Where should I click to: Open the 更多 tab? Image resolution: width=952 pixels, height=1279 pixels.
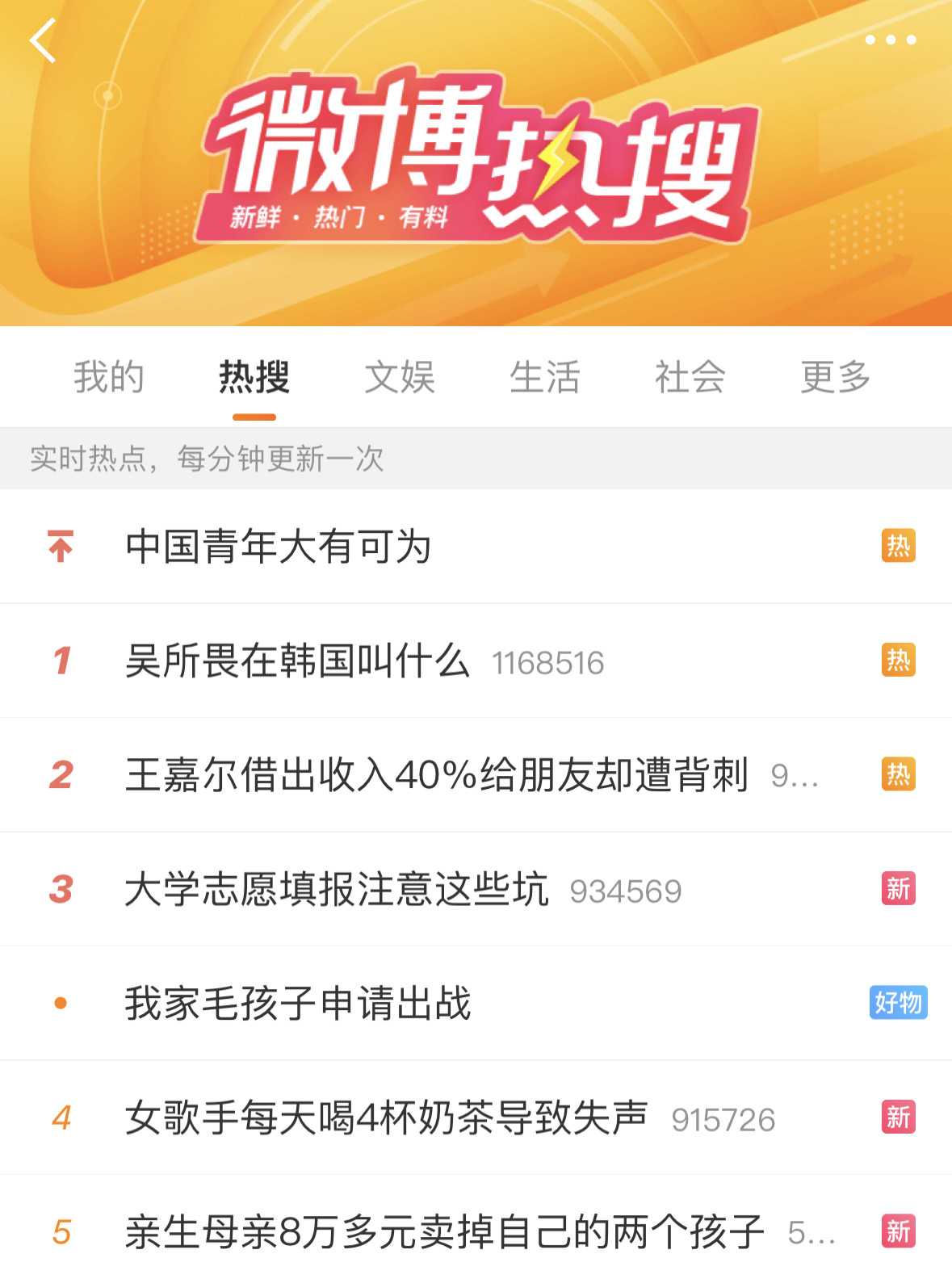(x=836, y=377)
